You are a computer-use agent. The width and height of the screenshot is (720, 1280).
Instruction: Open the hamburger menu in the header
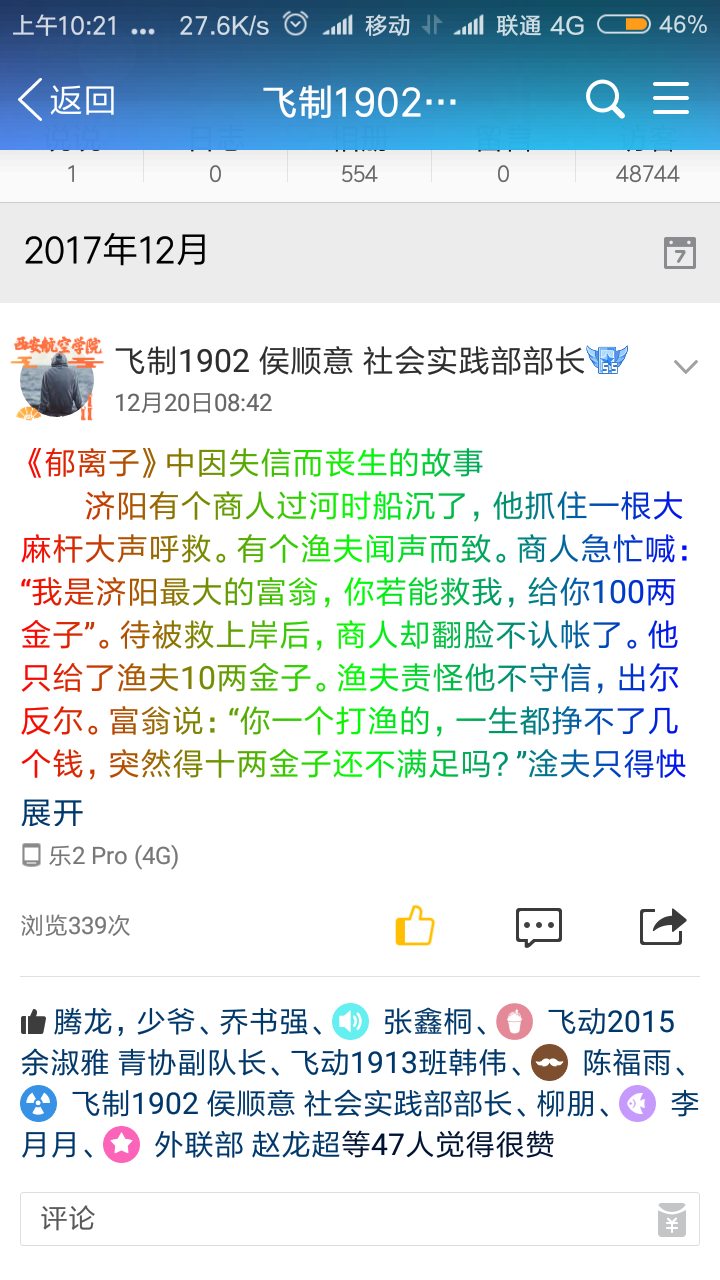(671, 99)
